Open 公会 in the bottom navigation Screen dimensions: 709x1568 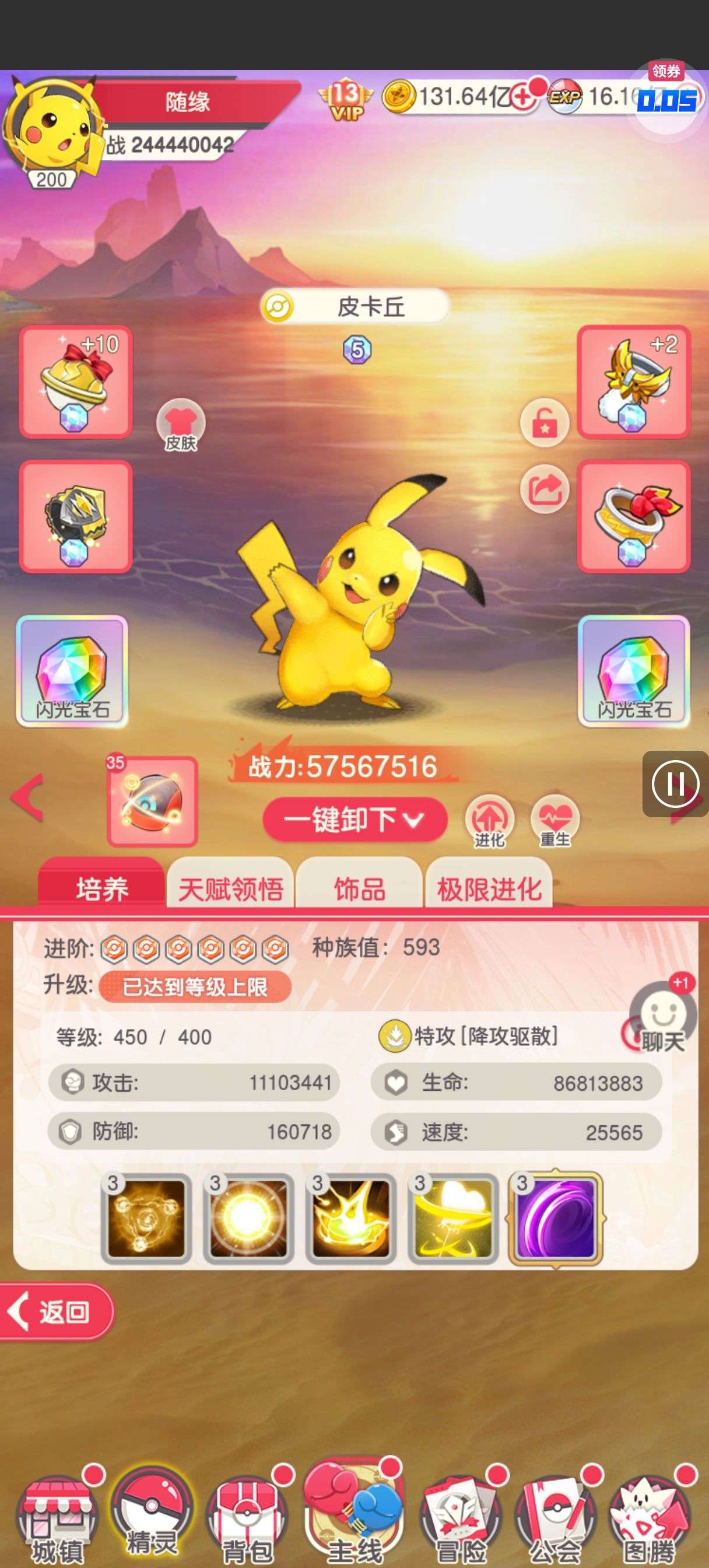tap(554, 1520)
